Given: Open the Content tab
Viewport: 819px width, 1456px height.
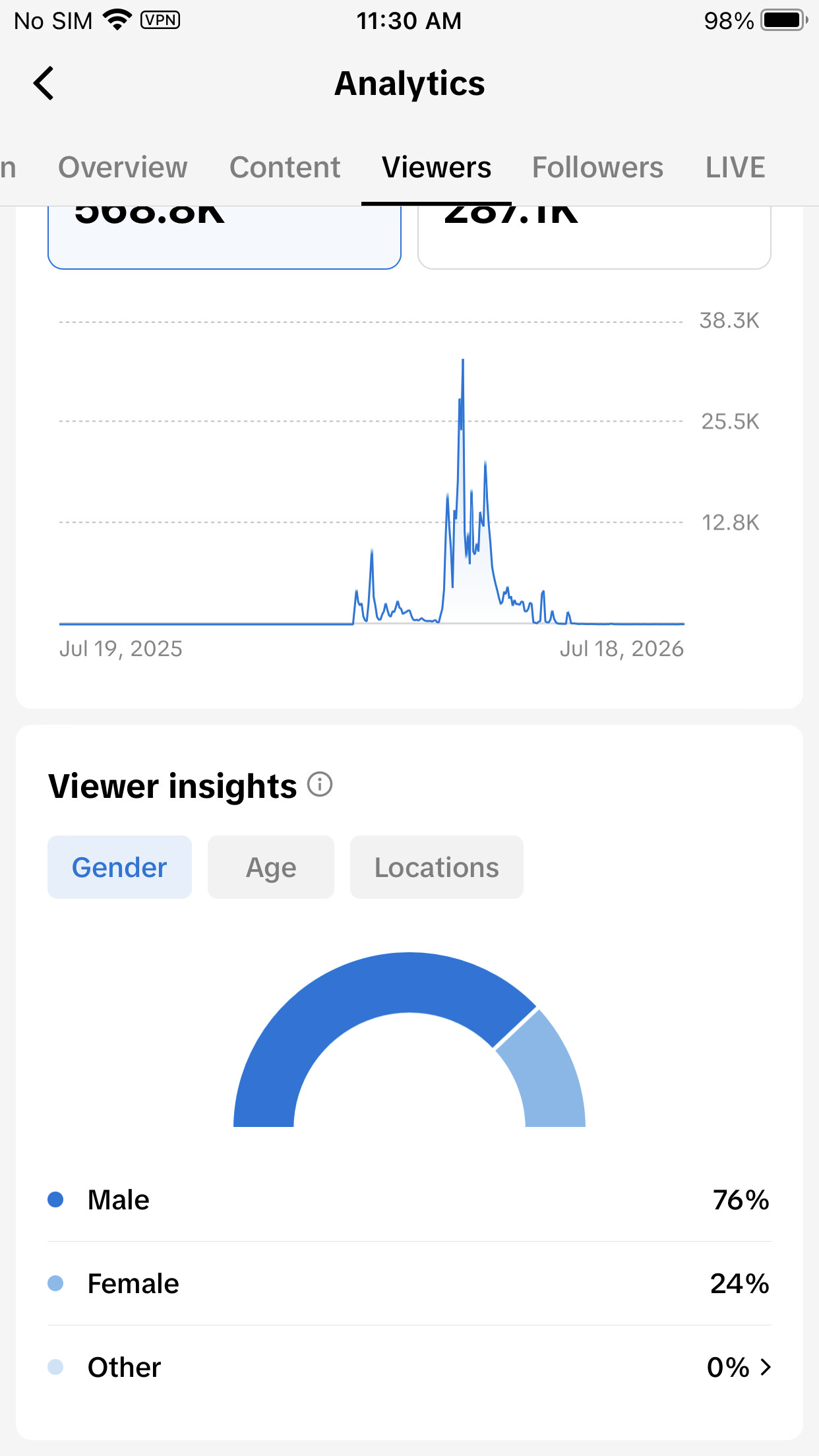Looking at the screenshot, I should pos(285,167).
